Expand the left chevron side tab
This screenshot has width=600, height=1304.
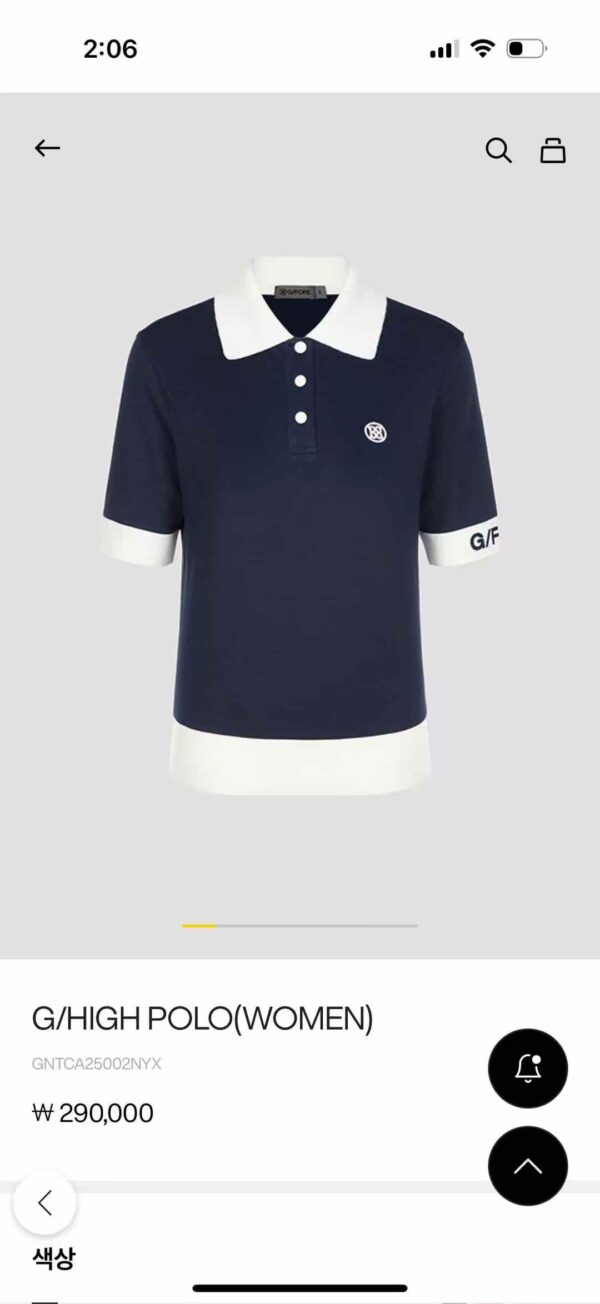[x=44, y=1201]
